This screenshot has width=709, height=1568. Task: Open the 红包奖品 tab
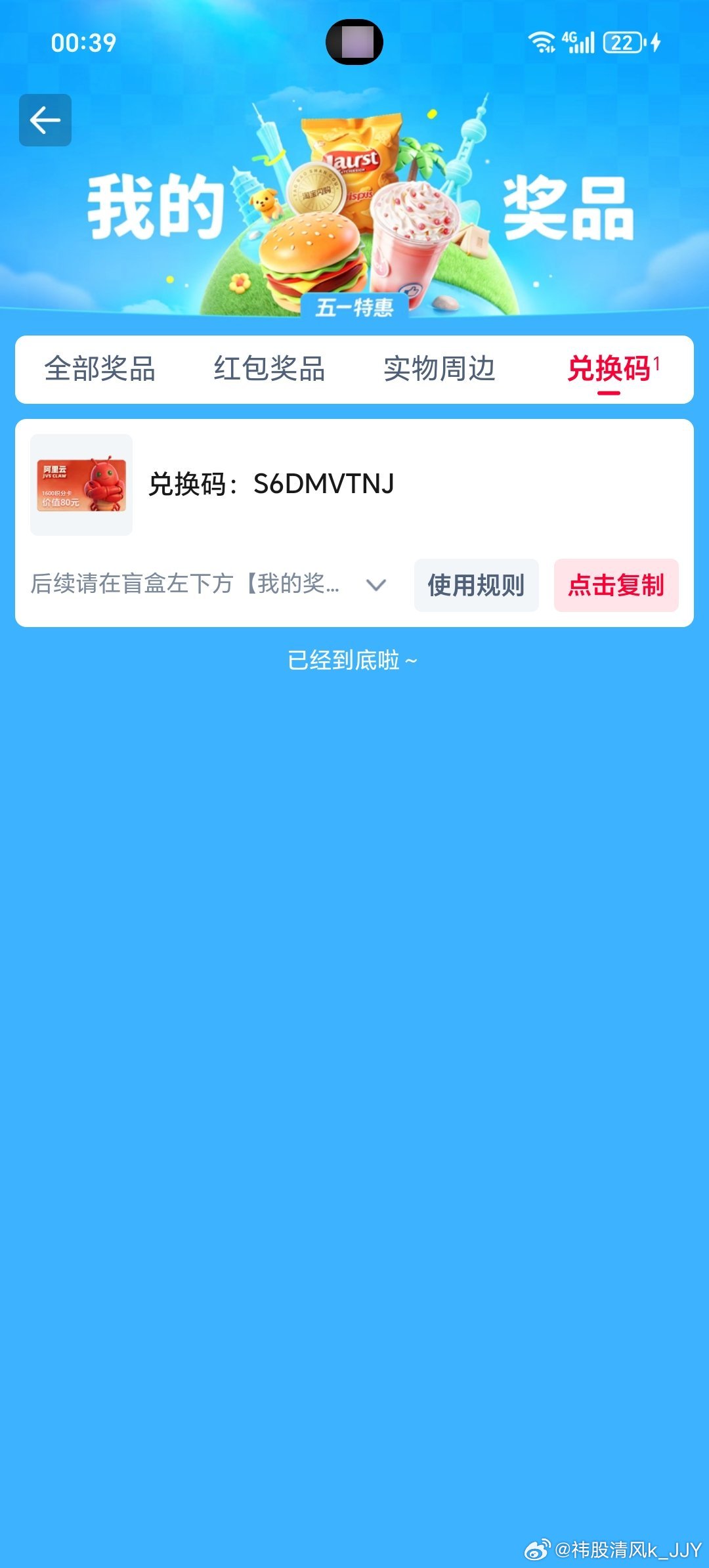pyautogui.click(x=269, y=369)
